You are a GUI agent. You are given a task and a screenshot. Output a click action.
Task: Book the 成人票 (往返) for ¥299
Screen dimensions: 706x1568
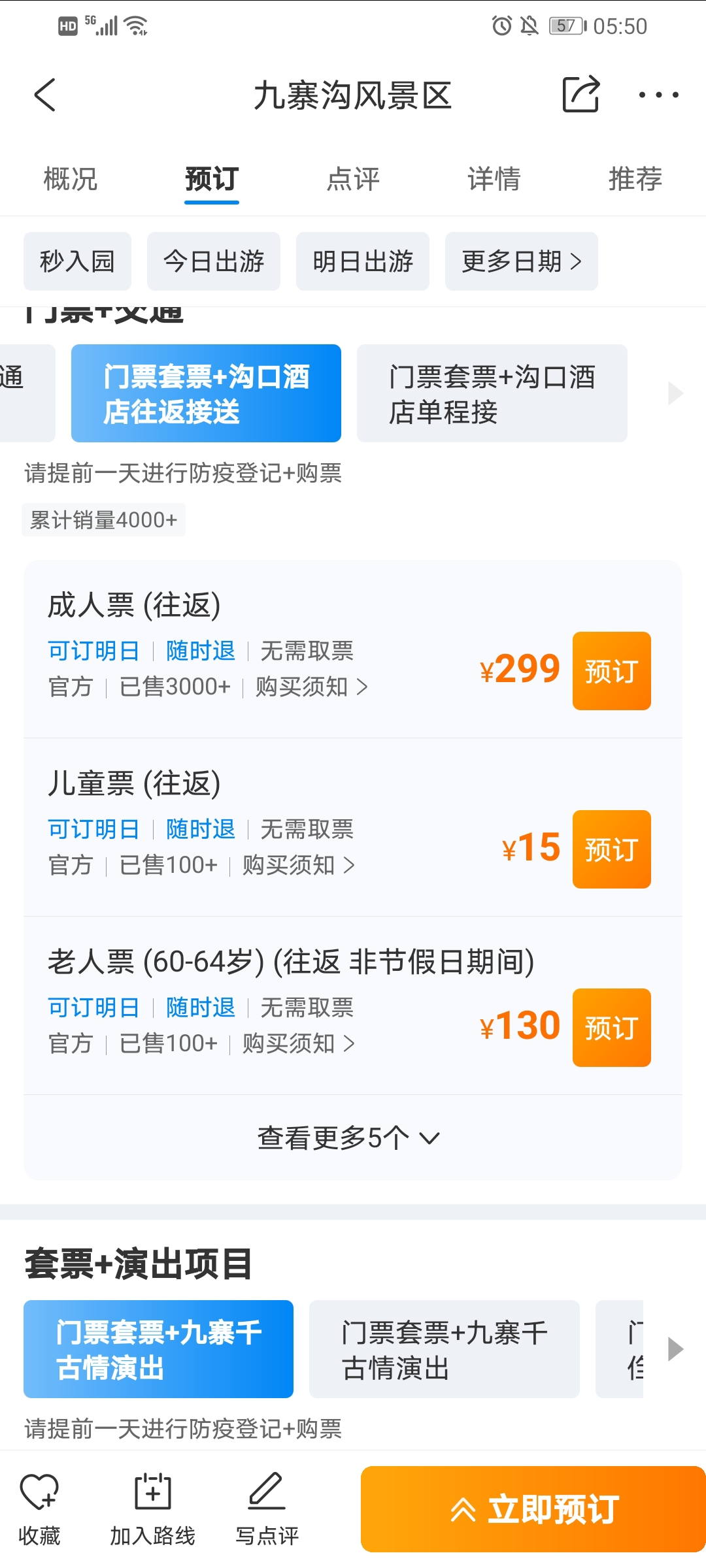612,671
